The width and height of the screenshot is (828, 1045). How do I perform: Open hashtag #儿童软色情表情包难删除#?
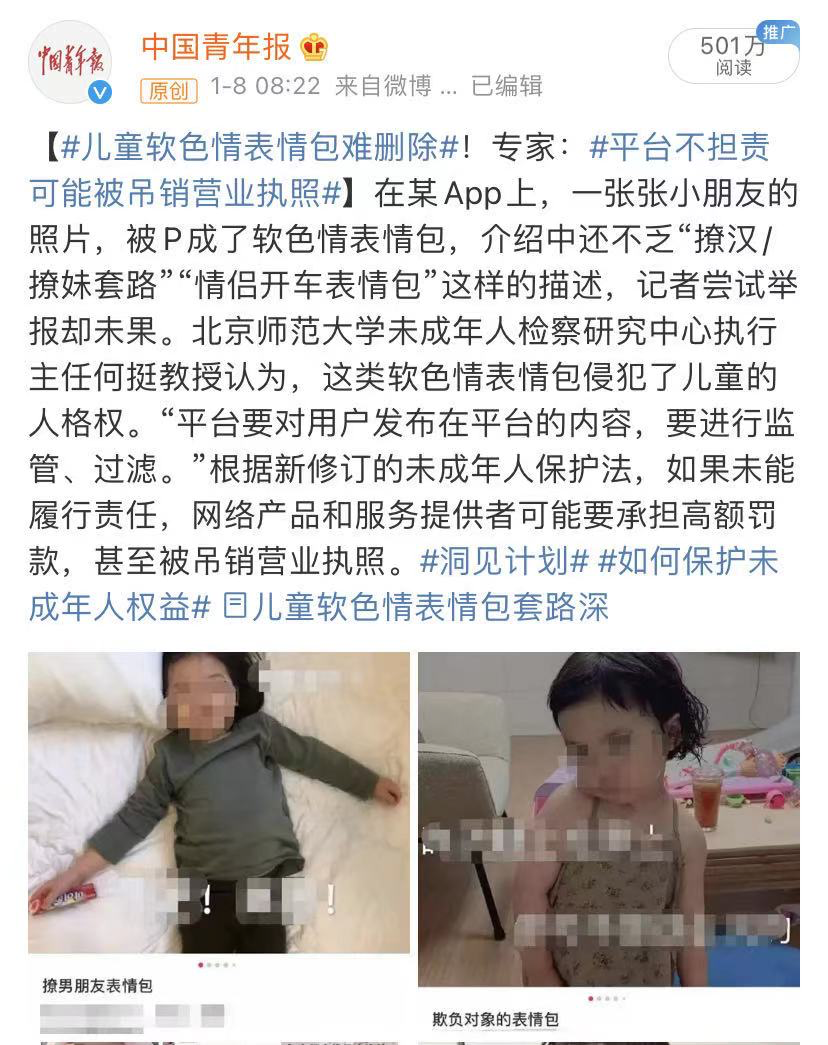259,149
